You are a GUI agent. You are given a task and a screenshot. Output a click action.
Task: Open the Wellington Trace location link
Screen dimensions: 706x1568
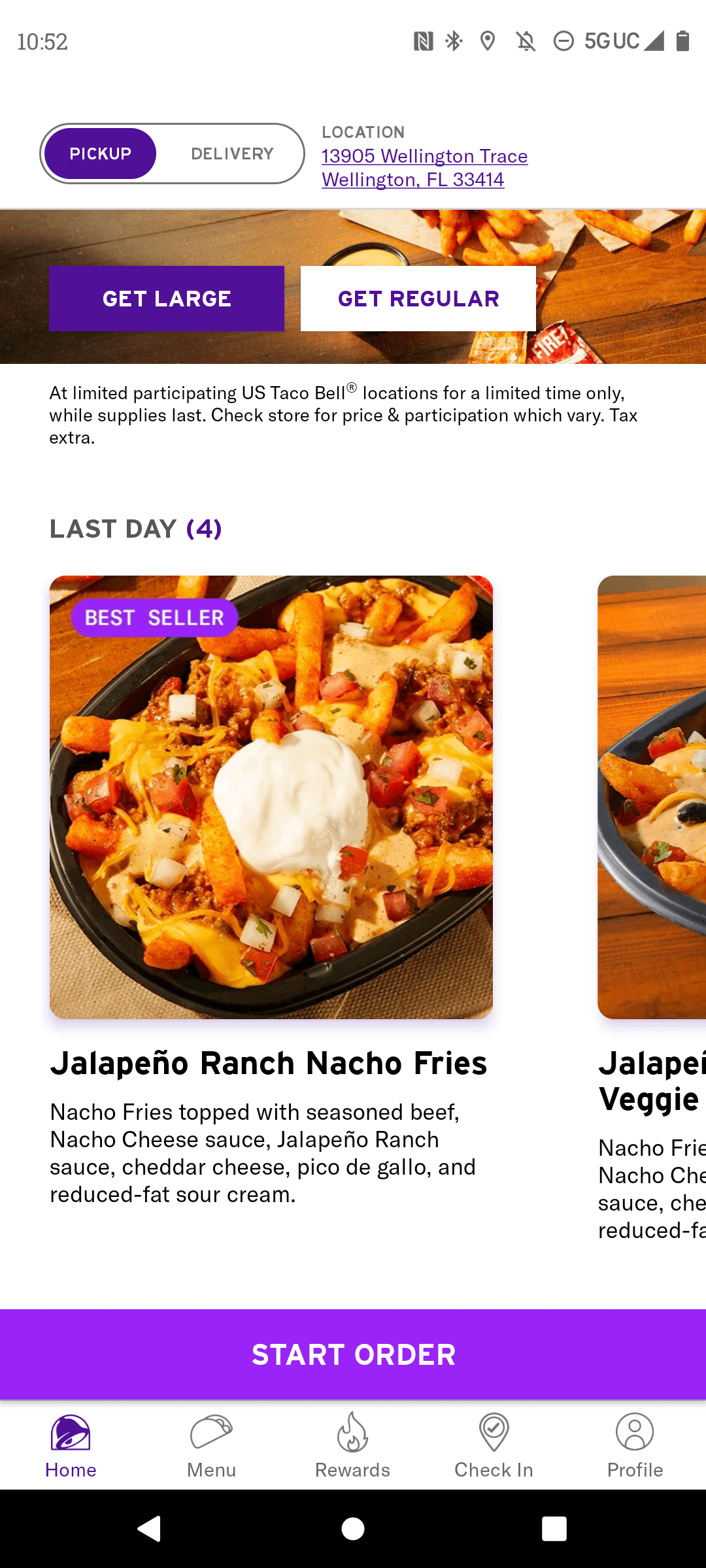pyautogui.click(x=424, y=167)
